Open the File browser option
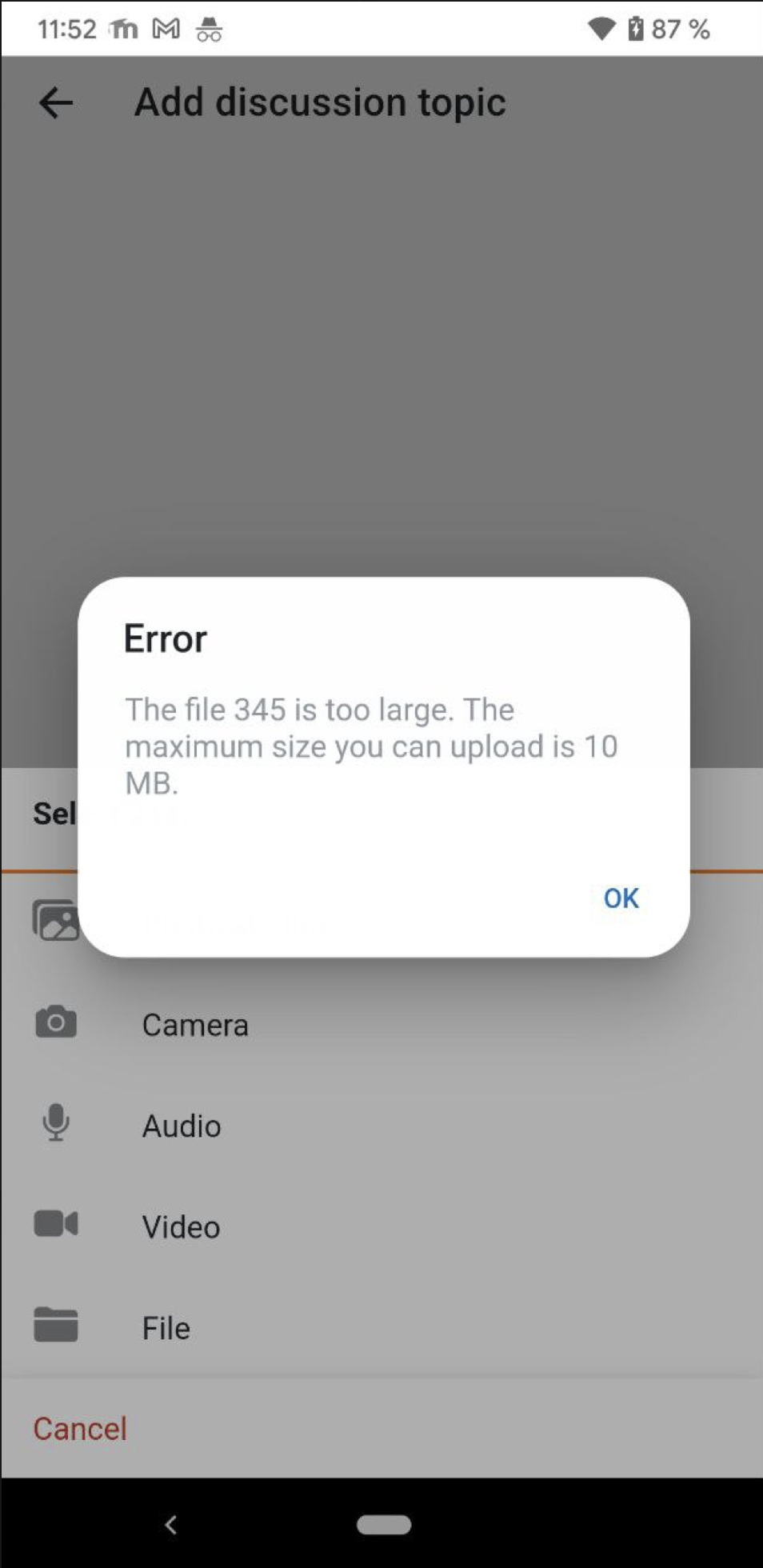This screenshot has width=763, height=1568. click(381, 1327)
